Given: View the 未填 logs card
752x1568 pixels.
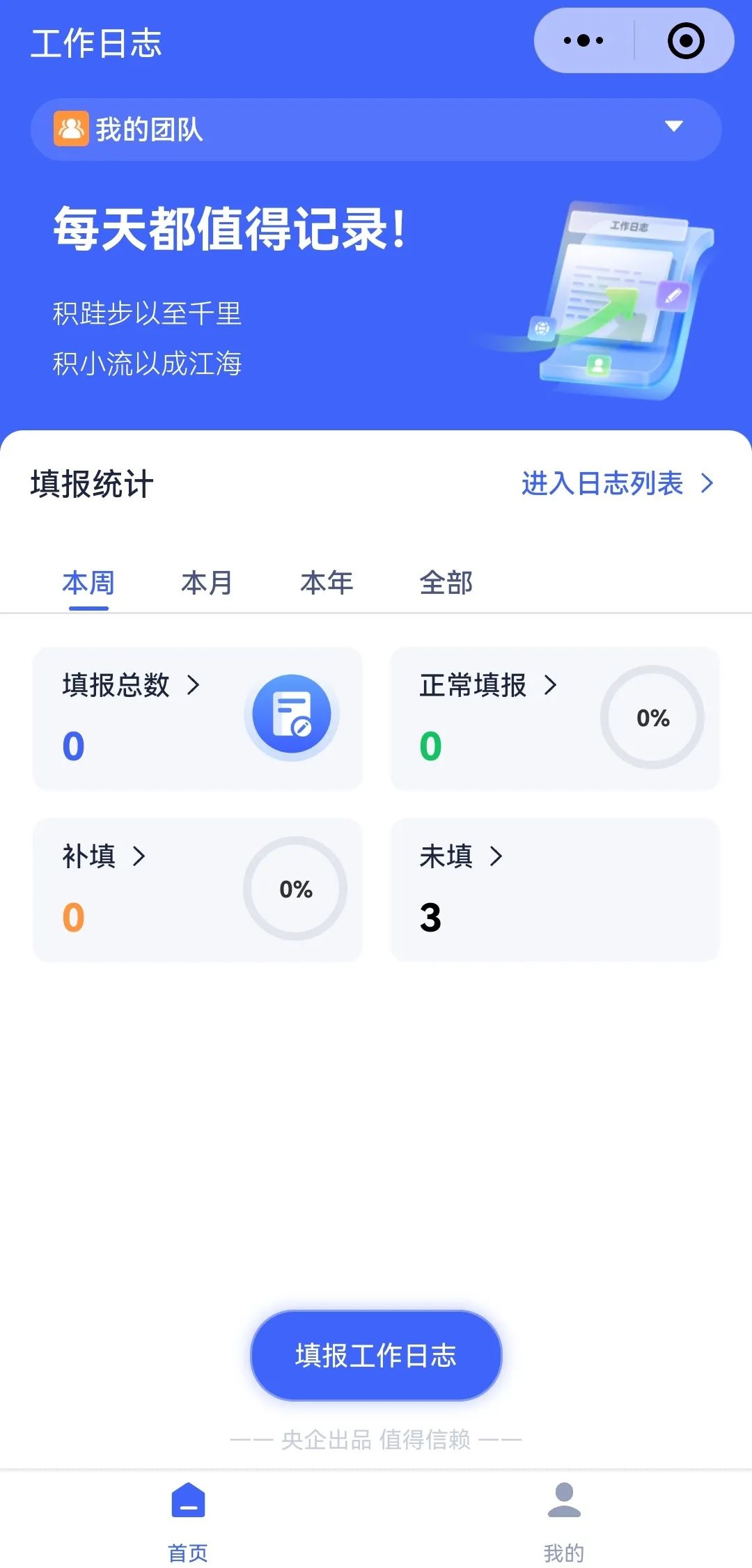Looking at the screenshot, I should [554, 890].
